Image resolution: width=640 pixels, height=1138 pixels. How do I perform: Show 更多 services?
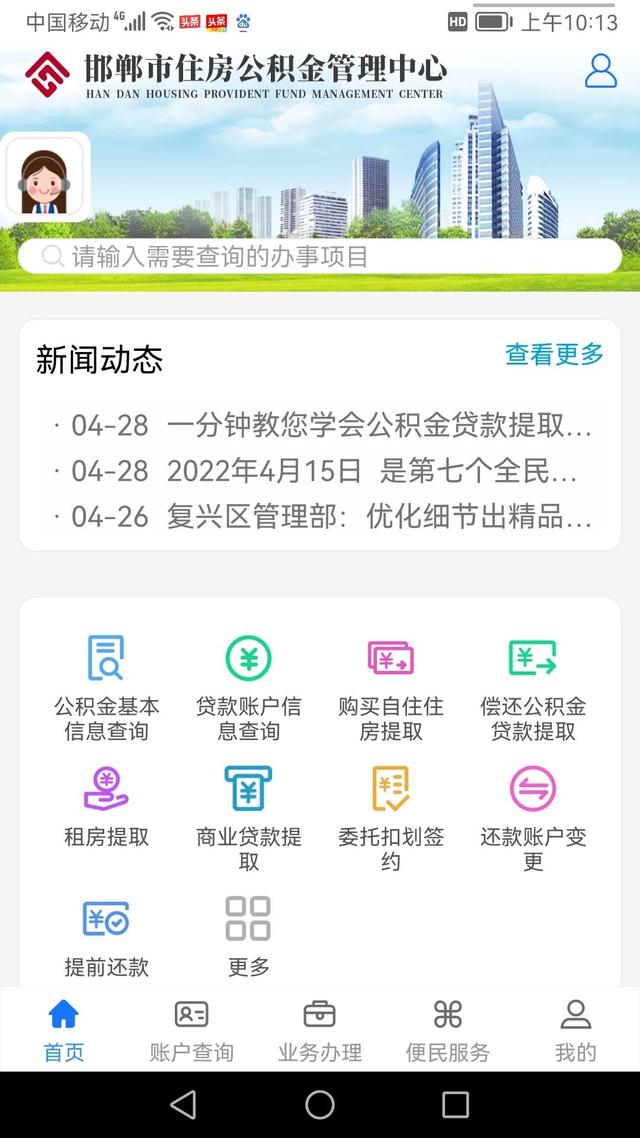pyautogui.click(x=248, y=936)
